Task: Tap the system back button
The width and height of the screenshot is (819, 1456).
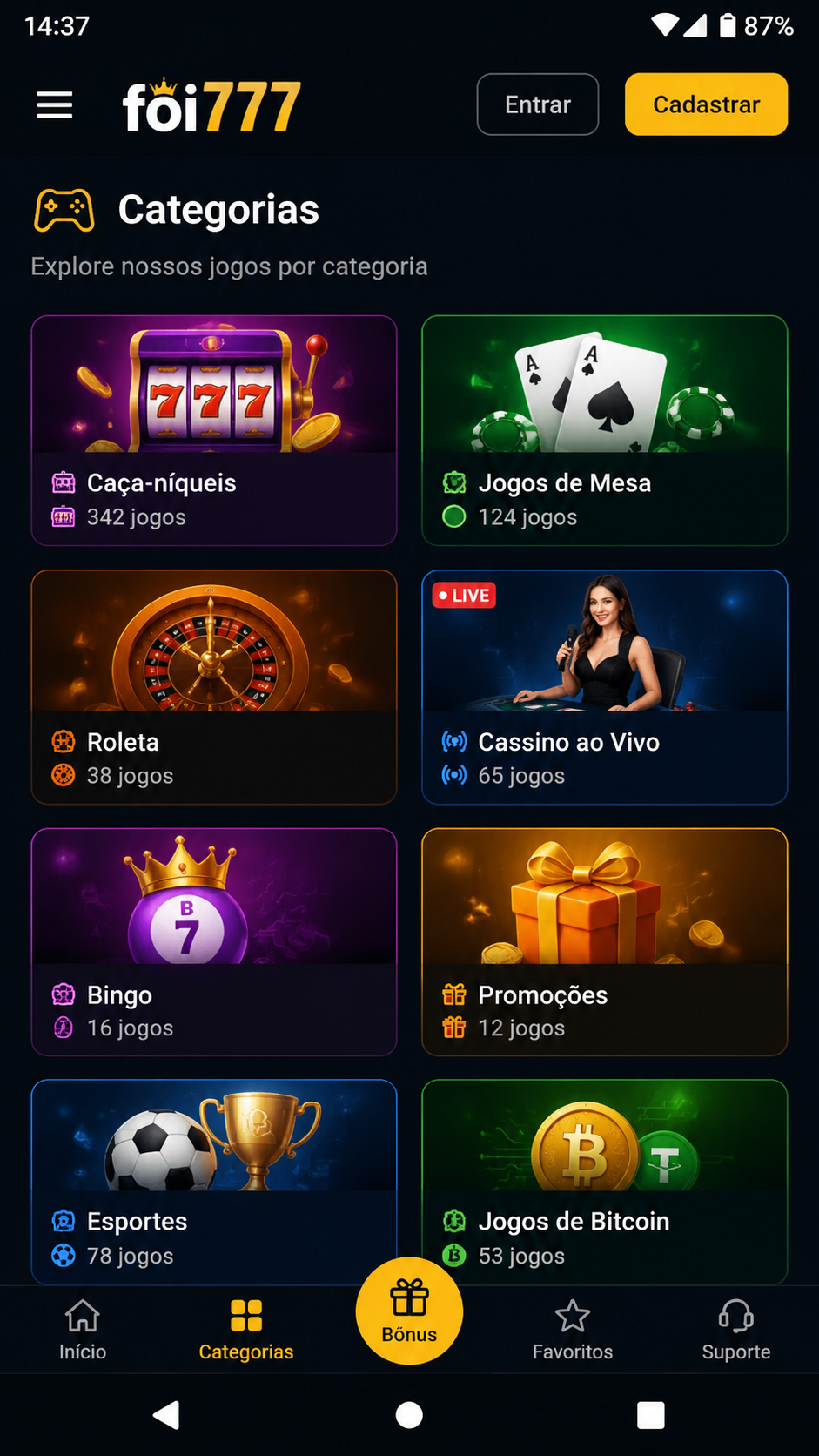Action: [x=166, y=1415]
